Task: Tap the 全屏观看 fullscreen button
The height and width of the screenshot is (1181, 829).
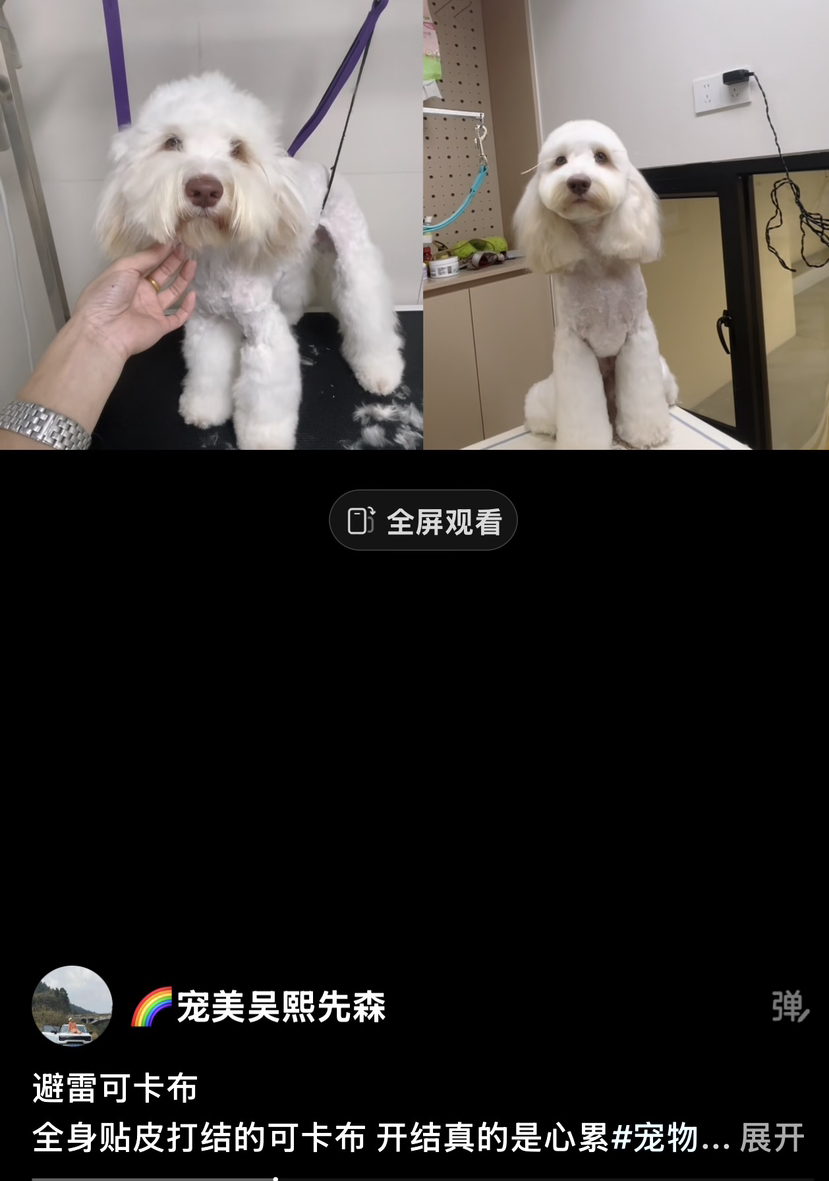Action: pyautogui.click(x=423, y=520)
